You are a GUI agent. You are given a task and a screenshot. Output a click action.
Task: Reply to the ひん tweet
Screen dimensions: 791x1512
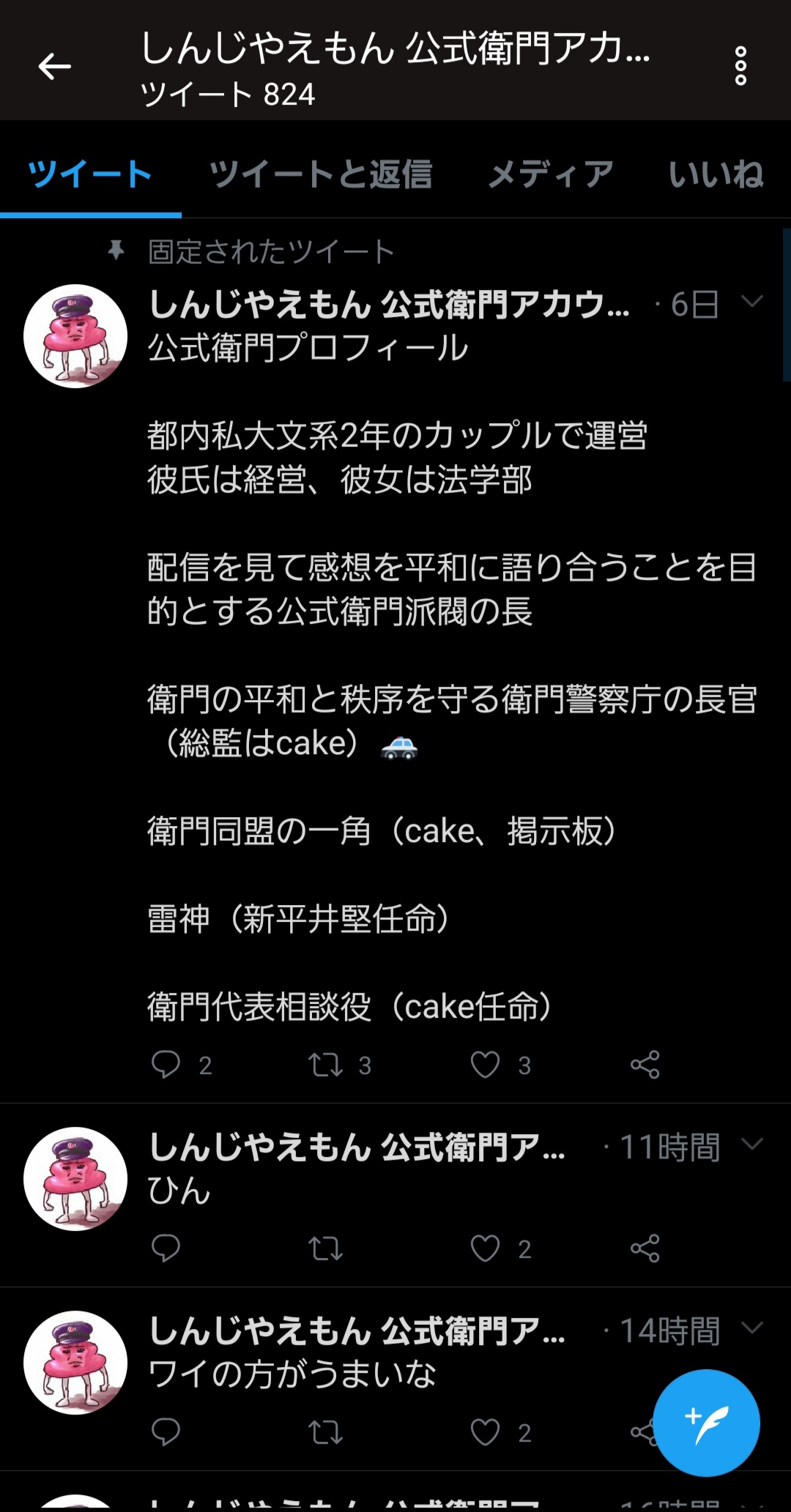coord(166,1248)
